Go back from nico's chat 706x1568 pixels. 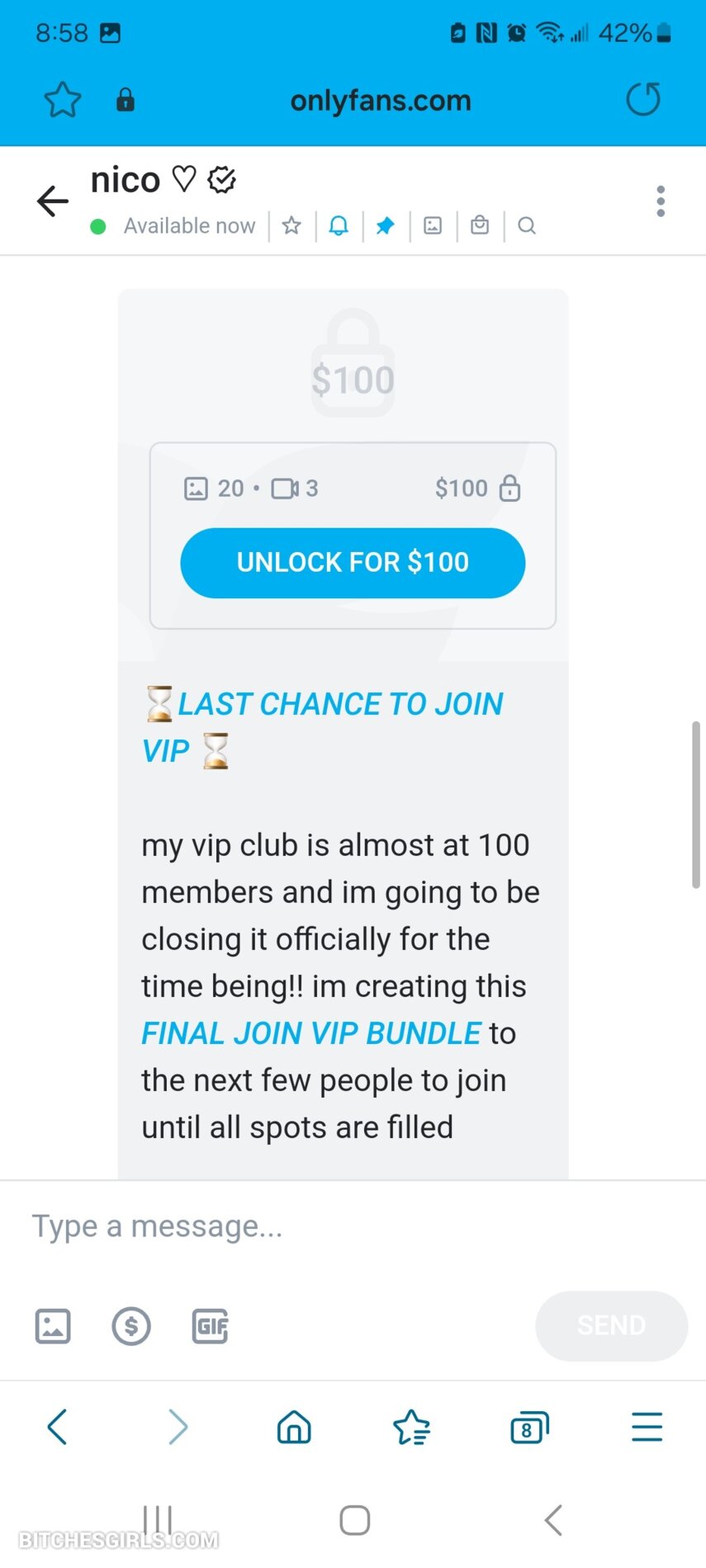[53, 201]
